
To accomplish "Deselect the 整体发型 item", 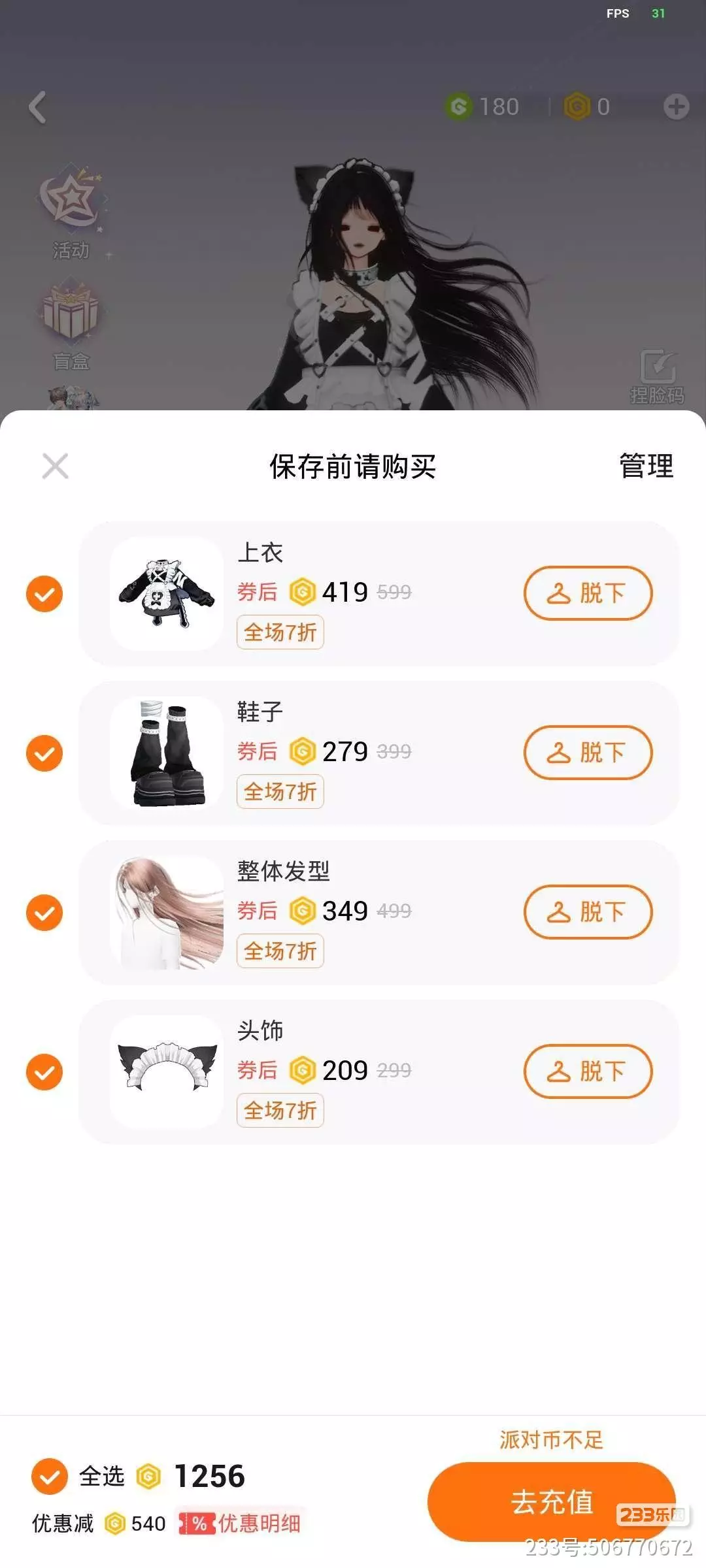I will (x=44, y=913).
